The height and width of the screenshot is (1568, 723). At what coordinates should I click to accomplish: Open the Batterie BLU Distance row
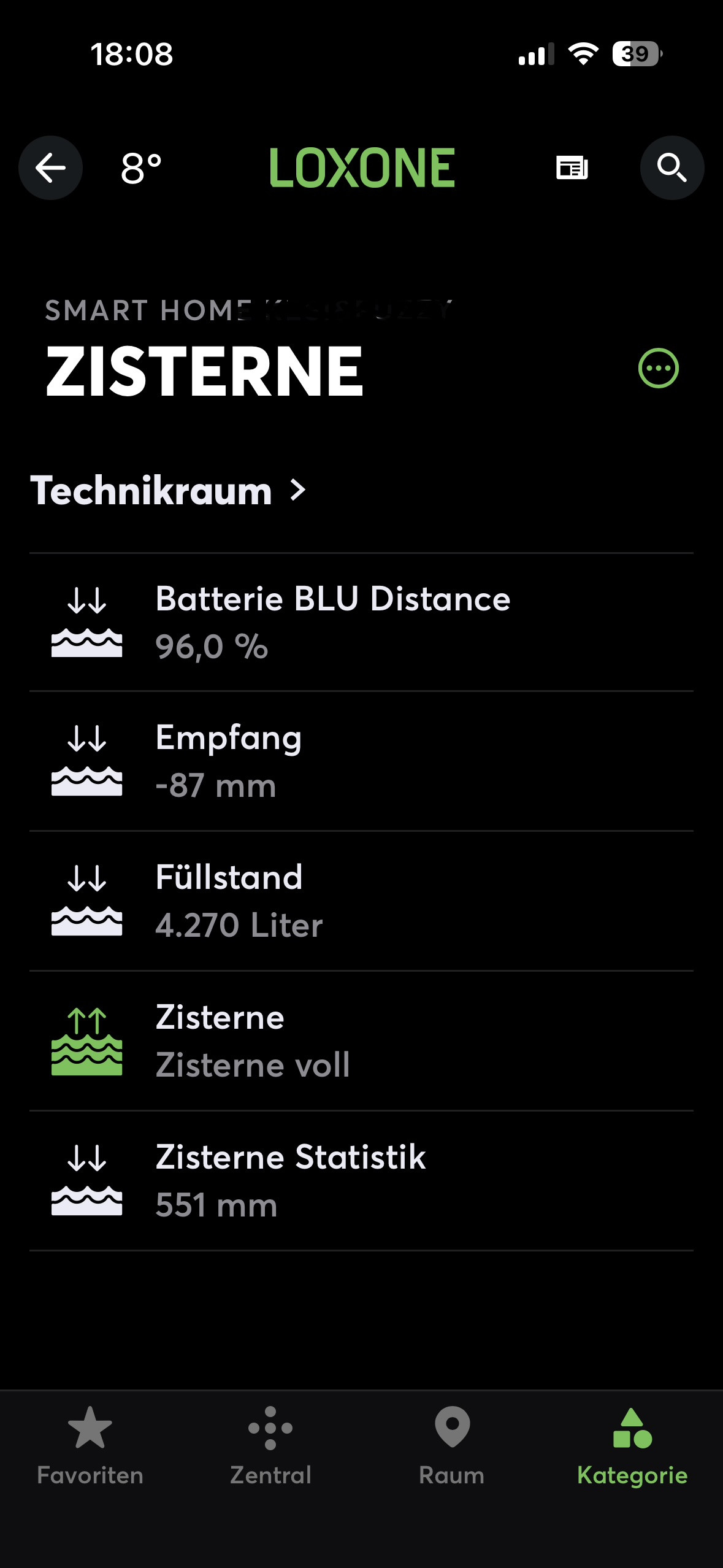point(361,623)
